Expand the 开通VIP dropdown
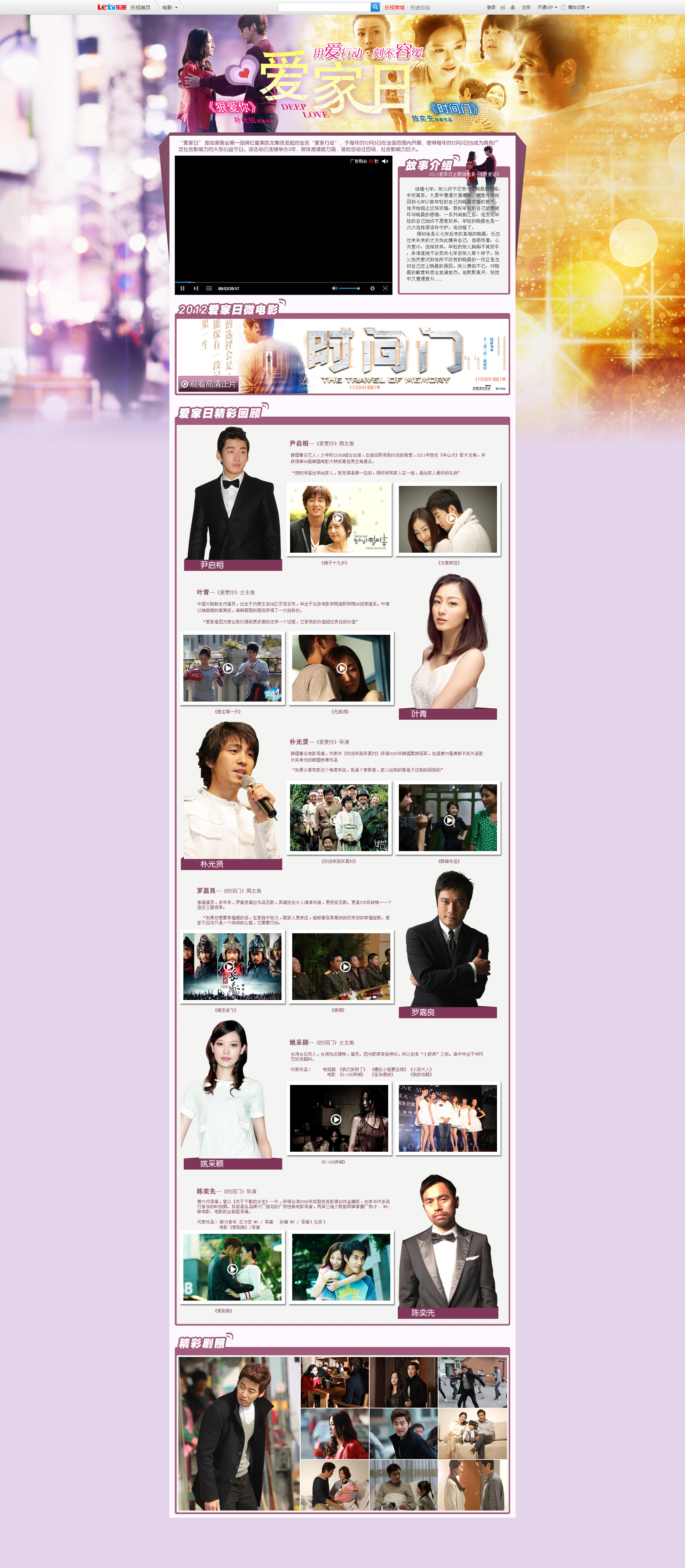 547,7
